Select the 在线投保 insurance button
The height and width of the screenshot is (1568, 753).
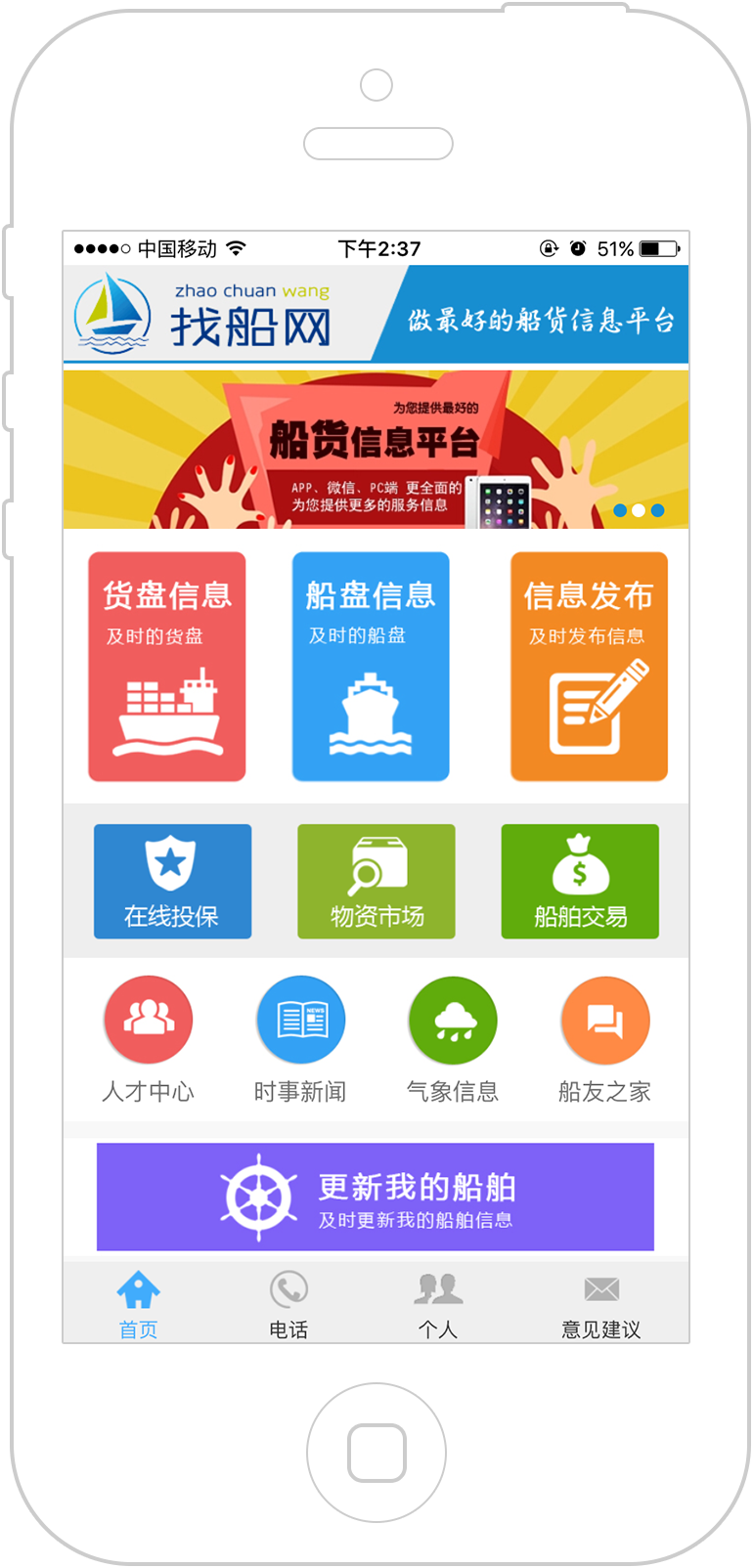[x=172, y=881]
